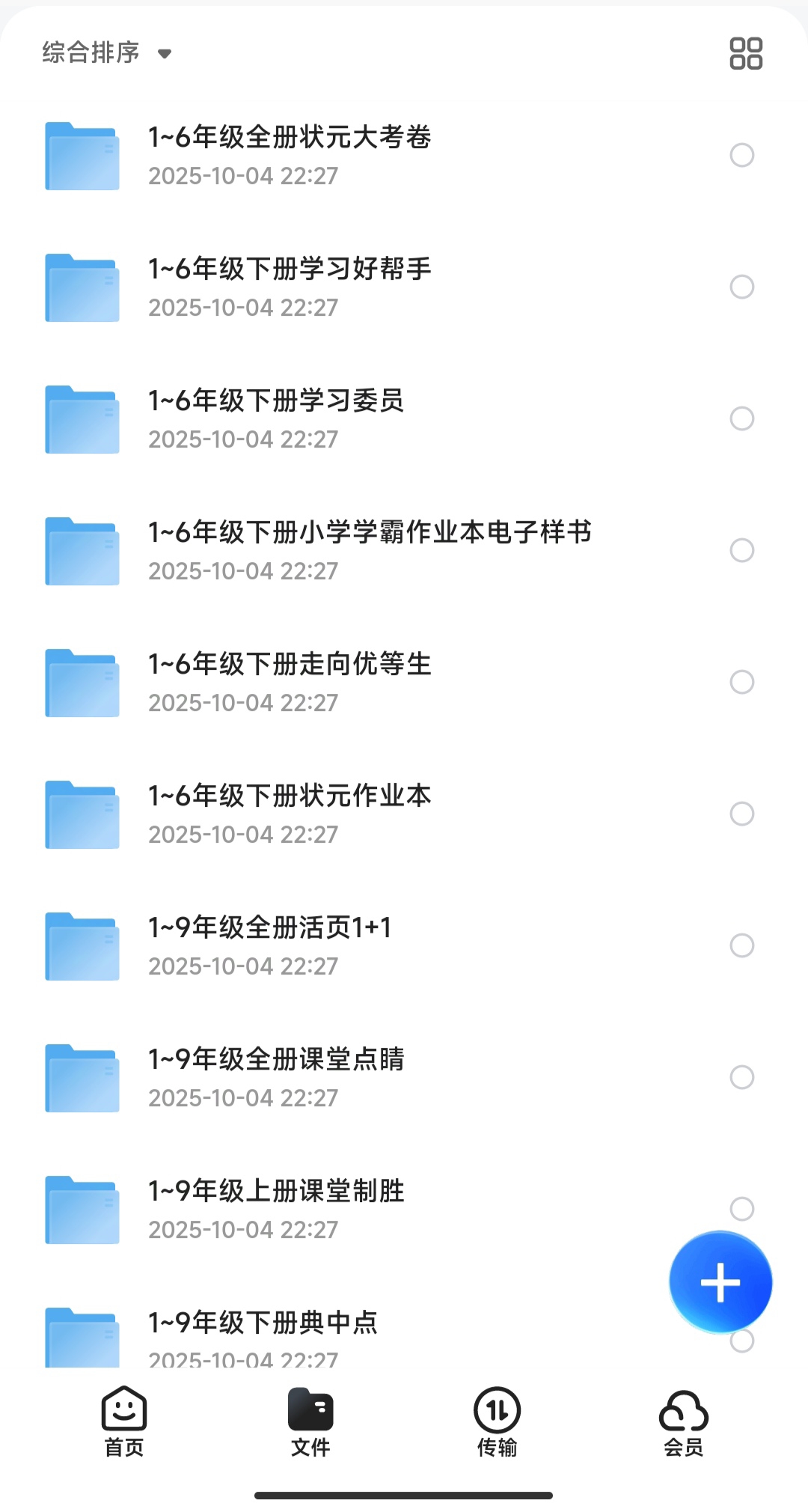808x1512 pixels.
Task: Select the 1~6年级下册学习好帮手 folder circle
Action: pos(741,287)
